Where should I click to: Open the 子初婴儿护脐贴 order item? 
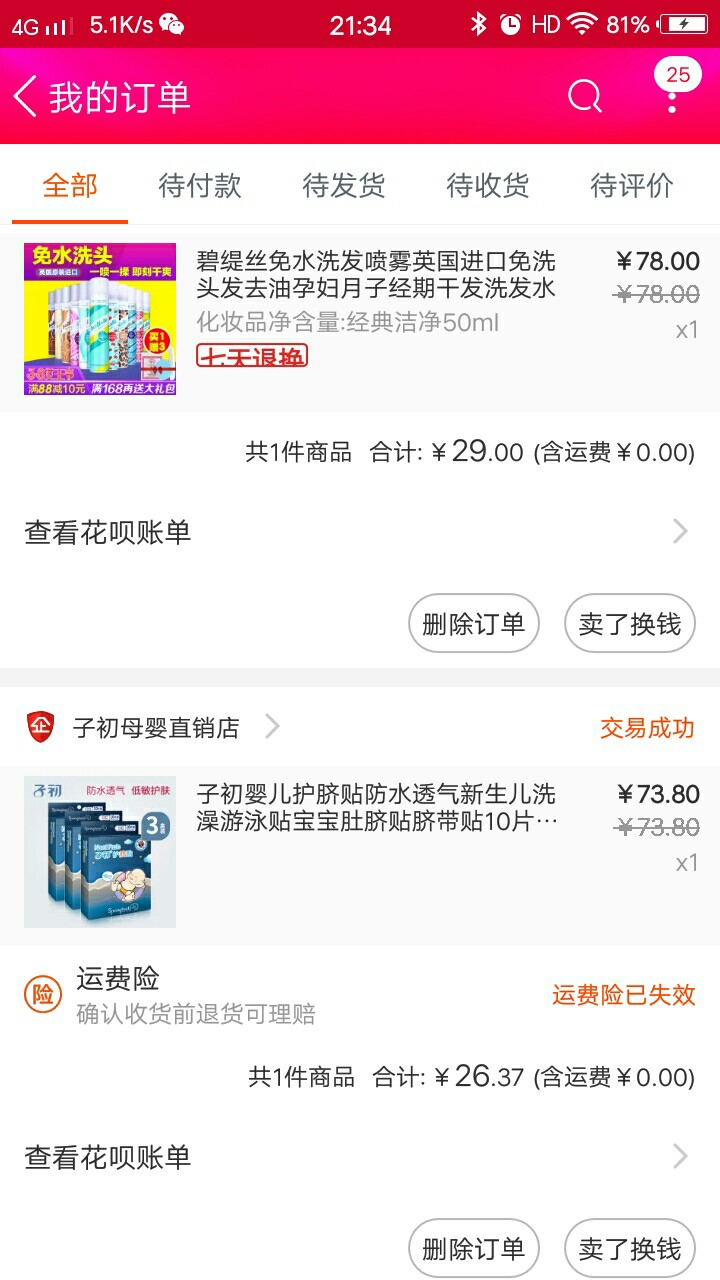360,852
